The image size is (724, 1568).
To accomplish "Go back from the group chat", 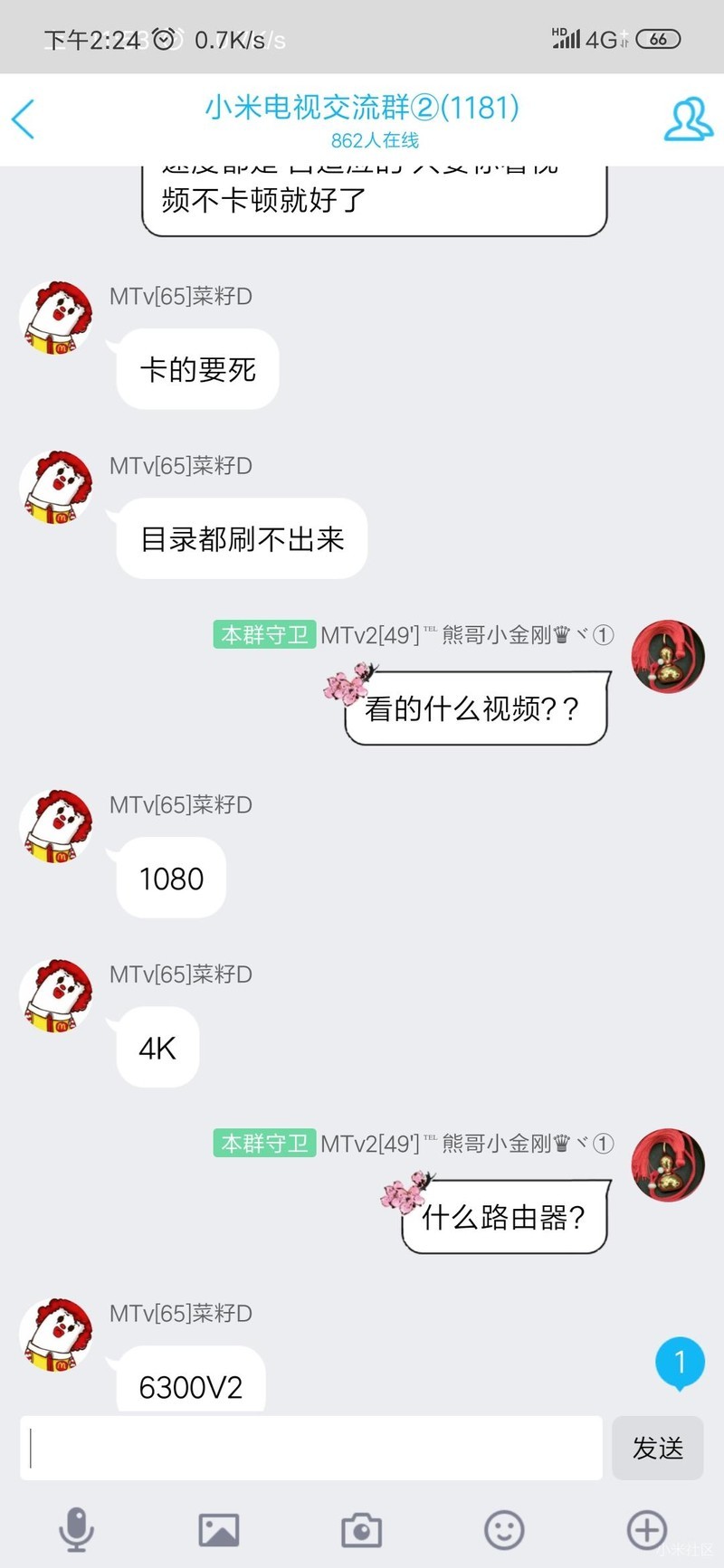I will tap(24, 119).
